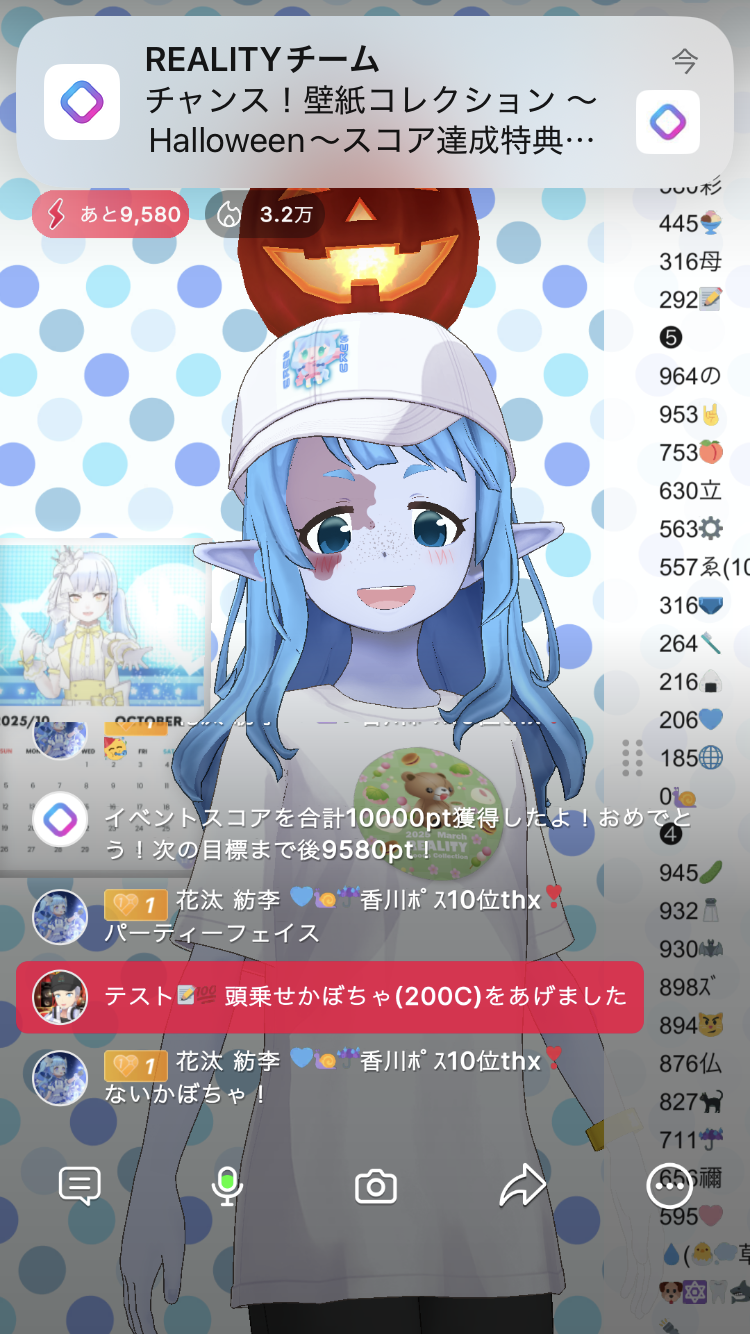This screenshot has height=1334, width=750.
Task: Open the event score badge あと9,580
Action: 111,214
